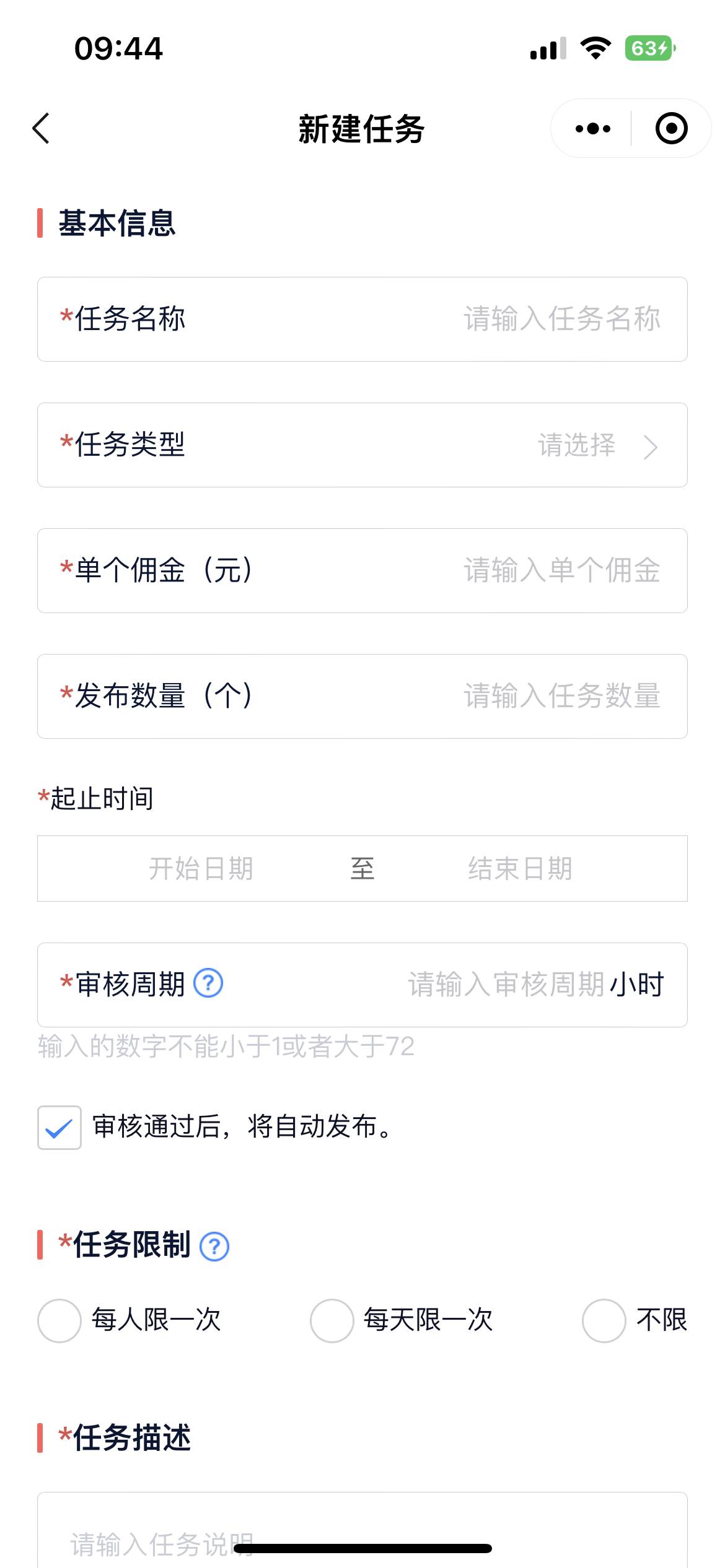Close the mini program with the circle button

672,129
